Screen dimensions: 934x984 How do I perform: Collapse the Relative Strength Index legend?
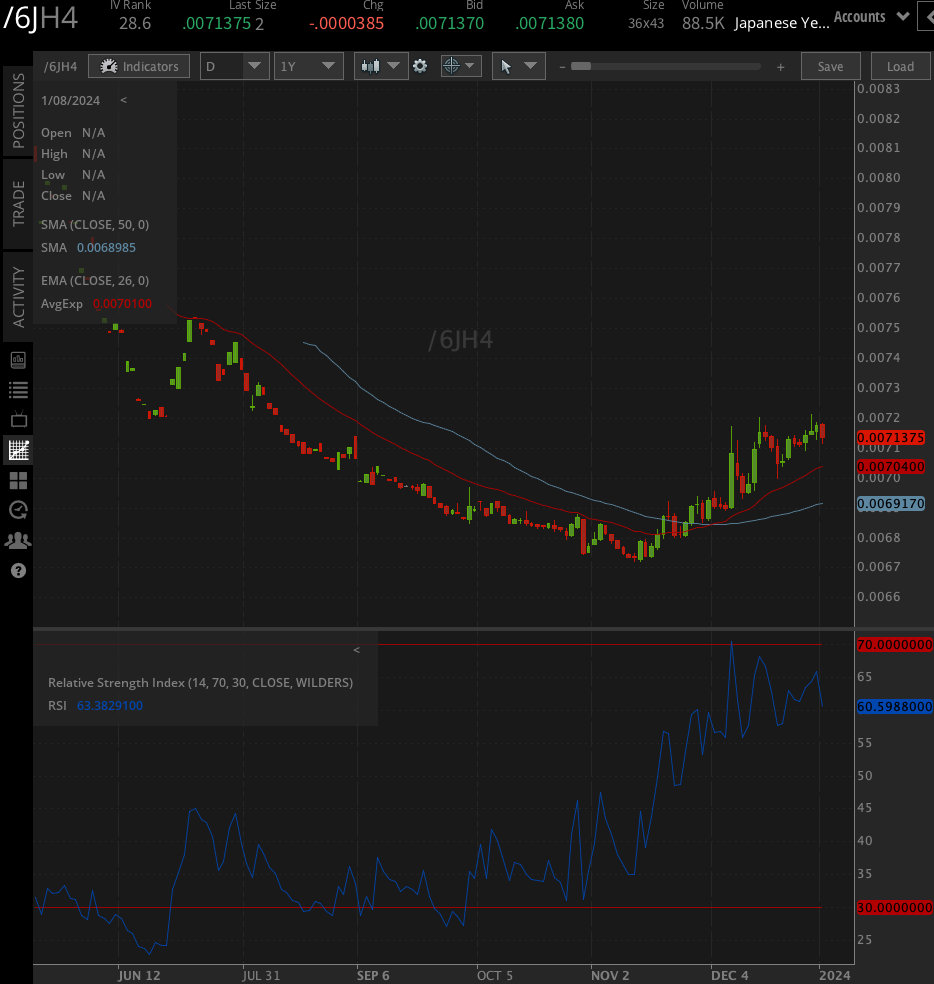click(x=356, y=650)
